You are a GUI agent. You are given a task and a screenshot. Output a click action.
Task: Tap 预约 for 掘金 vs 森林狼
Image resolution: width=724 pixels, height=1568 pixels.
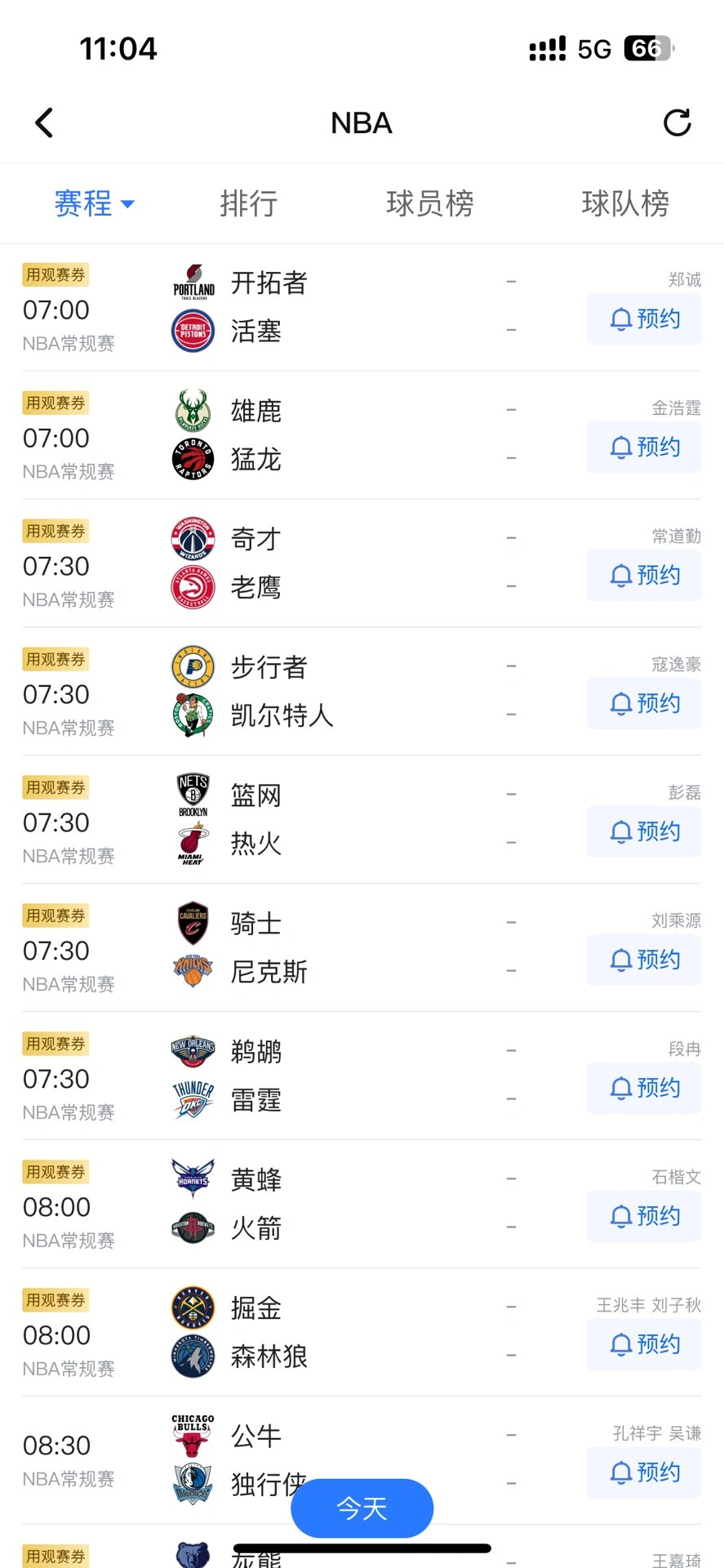click(644, 1344)
